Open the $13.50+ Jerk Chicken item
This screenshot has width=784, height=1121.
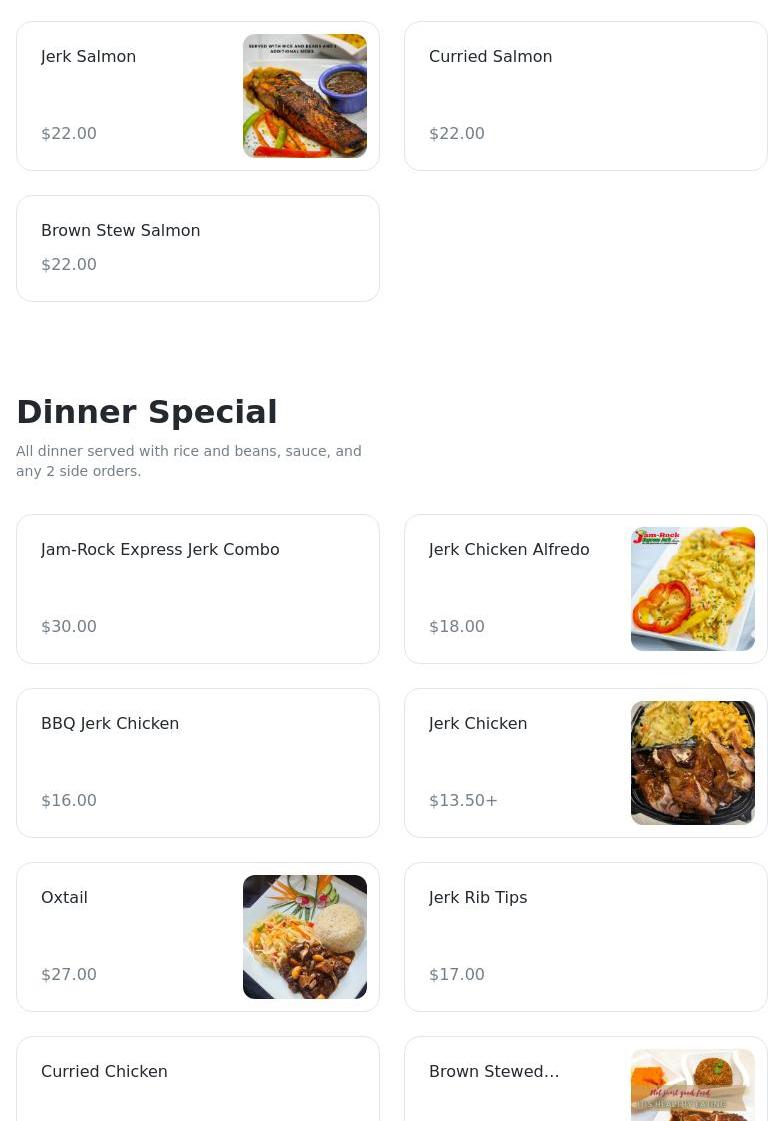click(586, 763)
